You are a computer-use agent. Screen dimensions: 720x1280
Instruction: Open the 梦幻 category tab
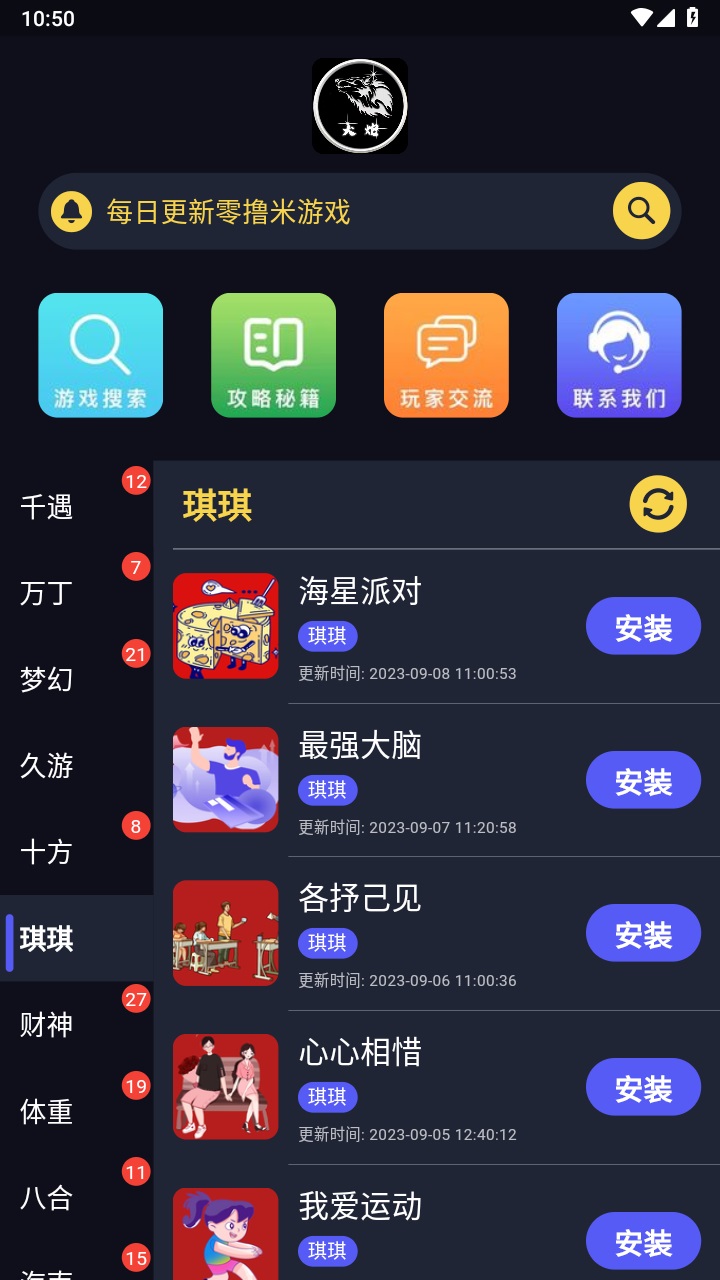coord(44,680)
